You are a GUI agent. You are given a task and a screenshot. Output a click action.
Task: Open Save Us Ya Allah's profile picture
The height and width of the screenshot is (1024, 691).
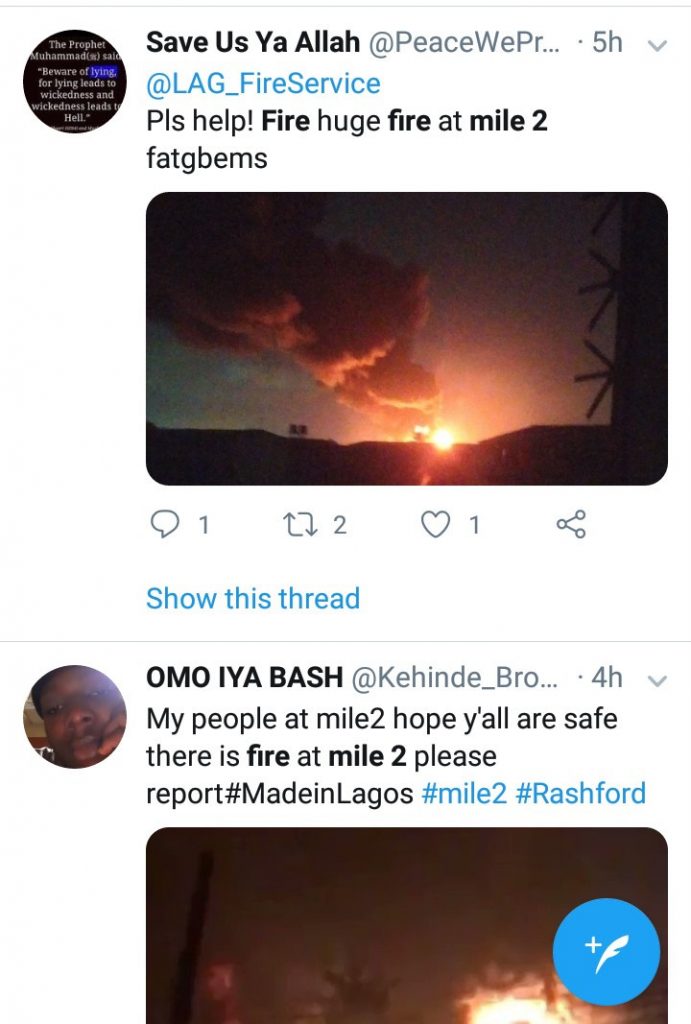pyautogui.click(x=75, y=81)
